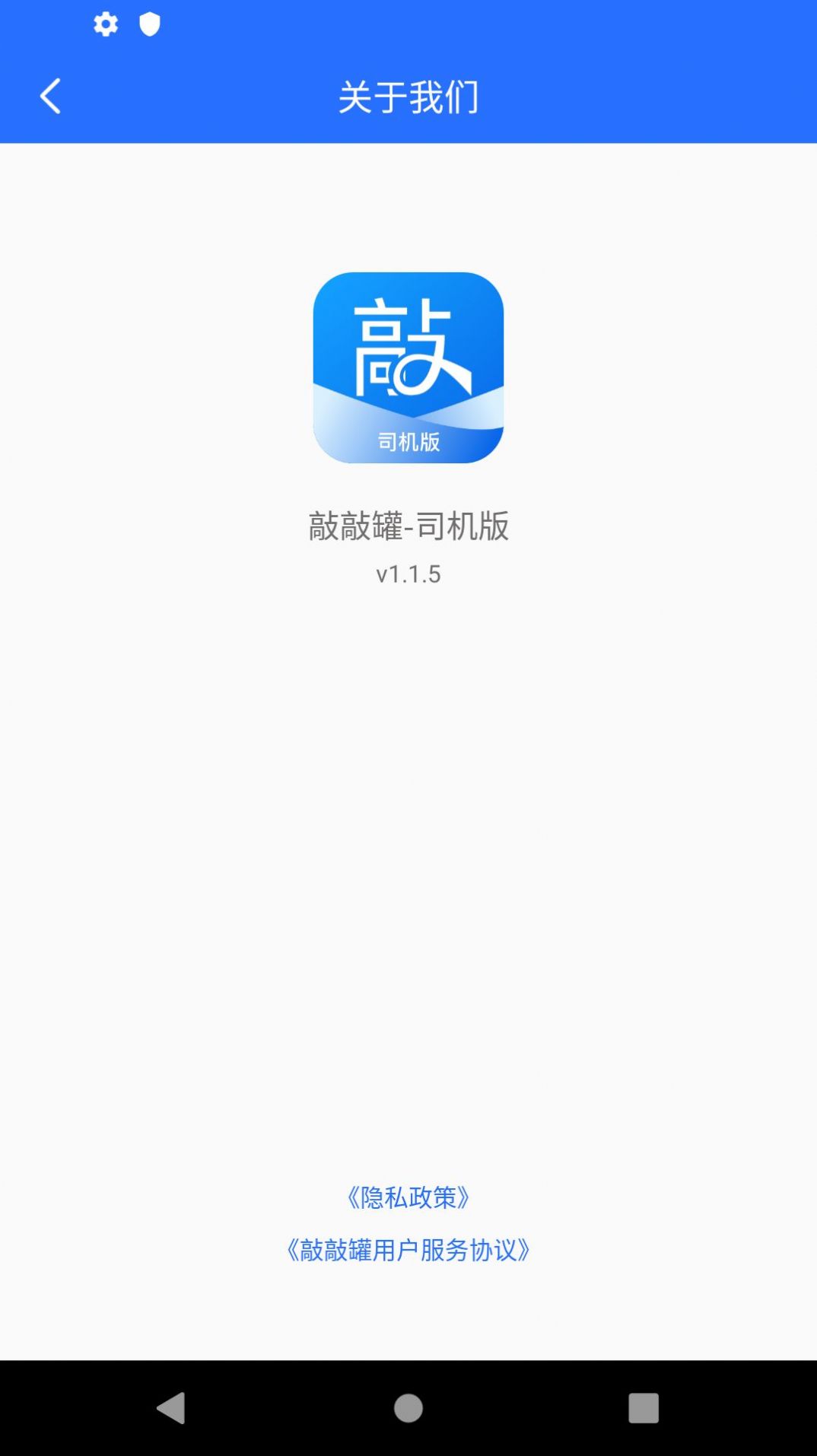Open the 敲敲罐用户服务协议 link
Screen dimensions: 817x1456
click(408, 1250)
